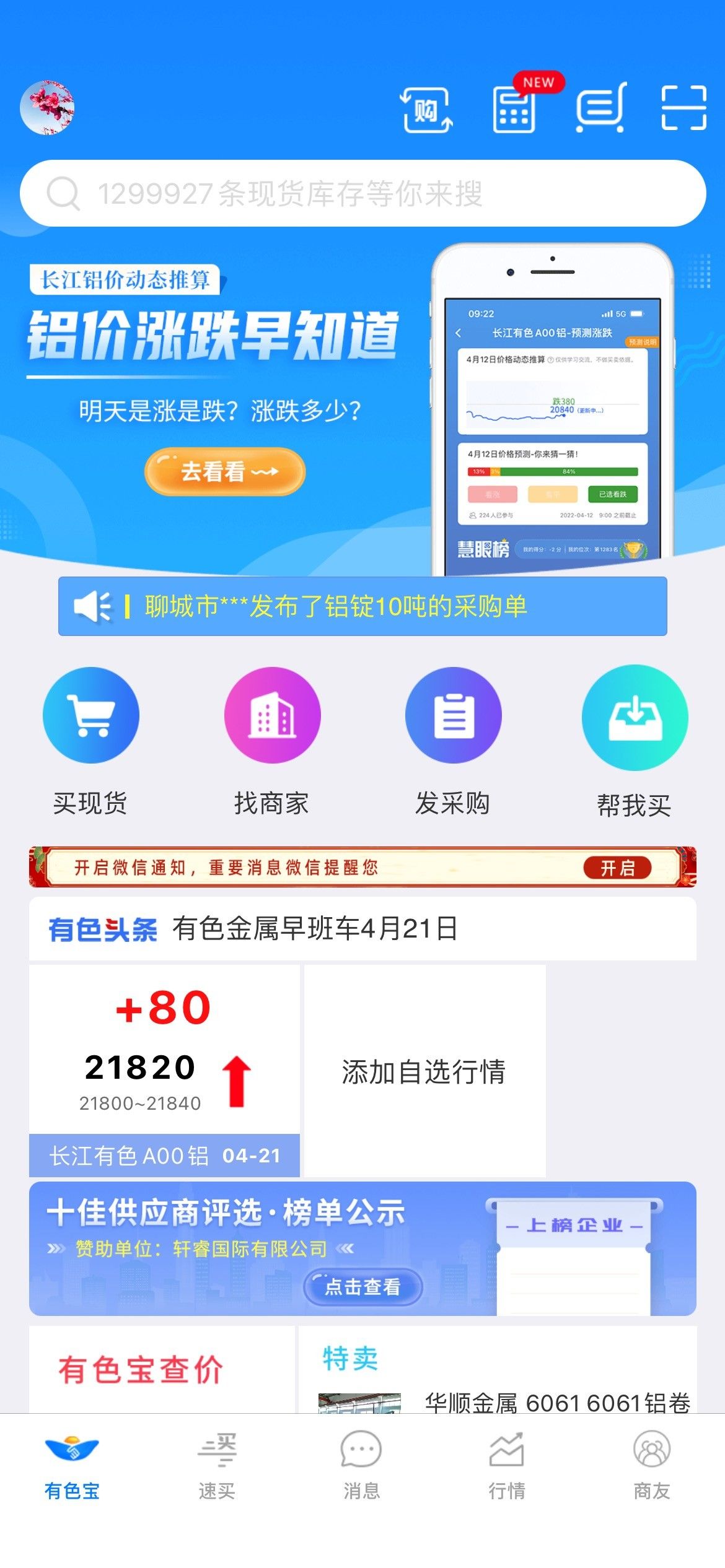Tap 添加自选行情
The width and height of the screenshot is (725, 1568).
pos(424,1071)
